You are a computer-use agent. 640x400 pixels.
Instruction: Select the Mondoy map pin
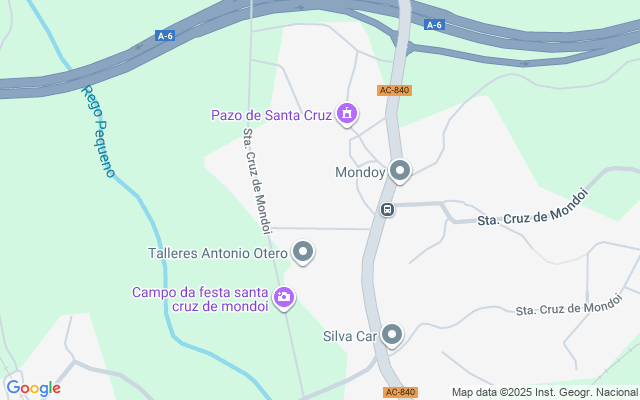point(401,172)
